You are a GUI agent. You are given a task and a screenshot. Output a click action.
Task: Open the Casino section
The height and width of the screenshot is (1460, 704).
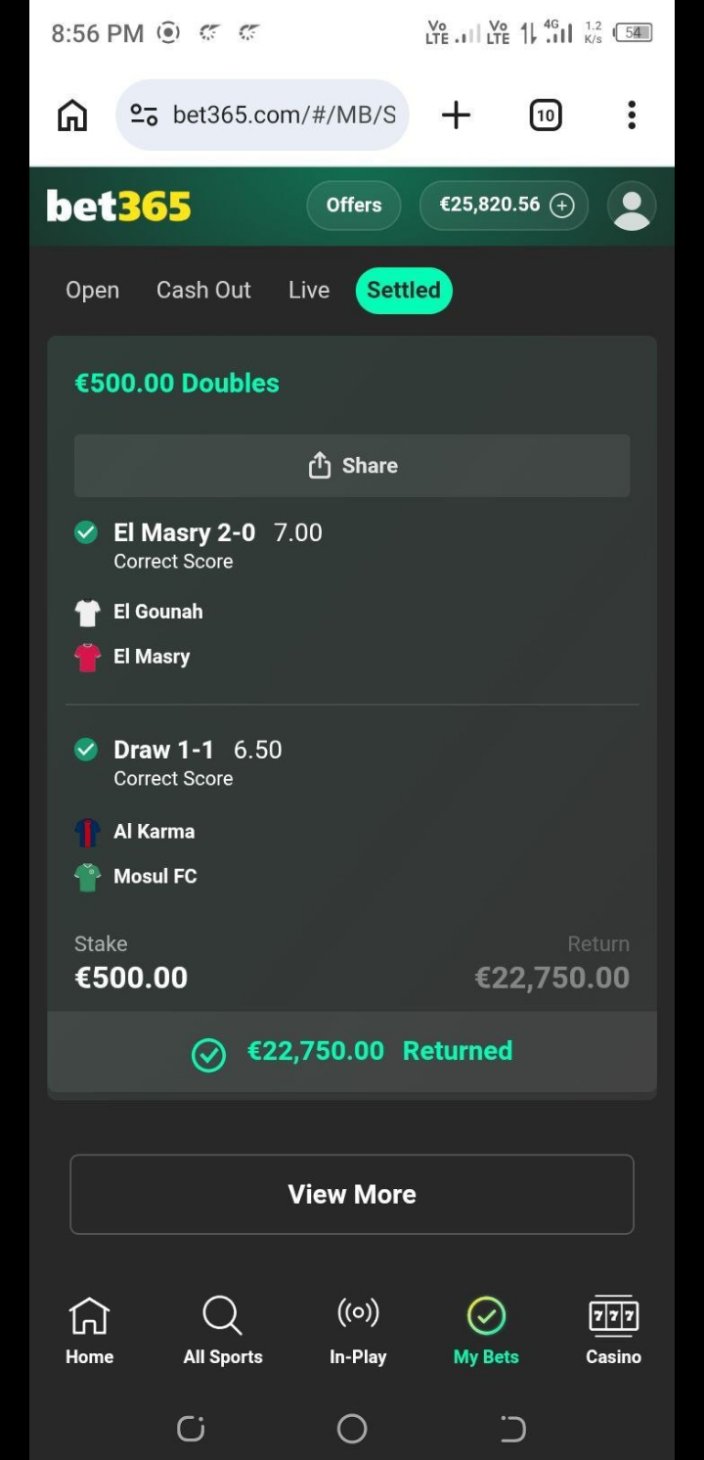coord(613,1331)
